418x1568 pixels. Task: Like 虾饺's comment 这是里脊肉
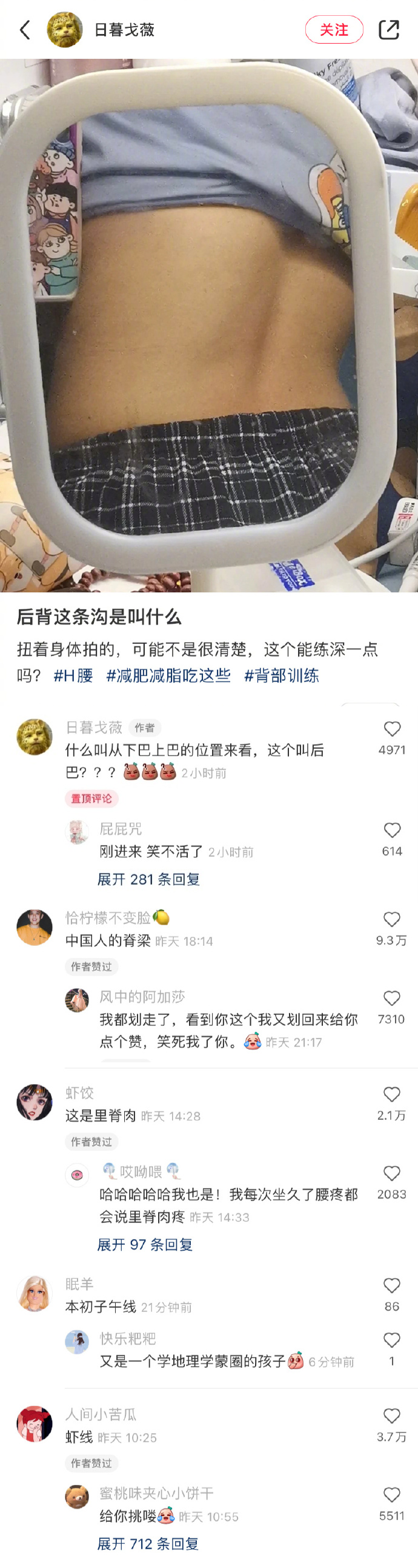(391, 1094)
